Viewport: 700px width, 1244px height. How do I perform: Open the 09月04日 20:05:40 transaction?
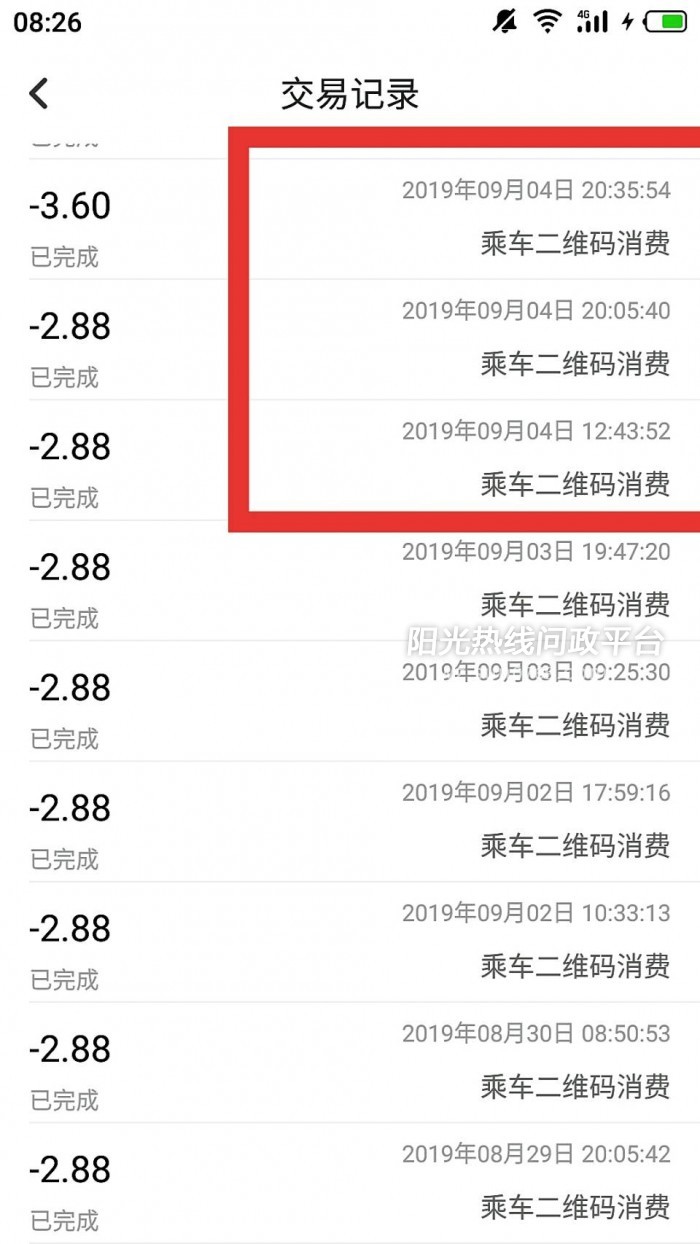(x=350, y=340)
